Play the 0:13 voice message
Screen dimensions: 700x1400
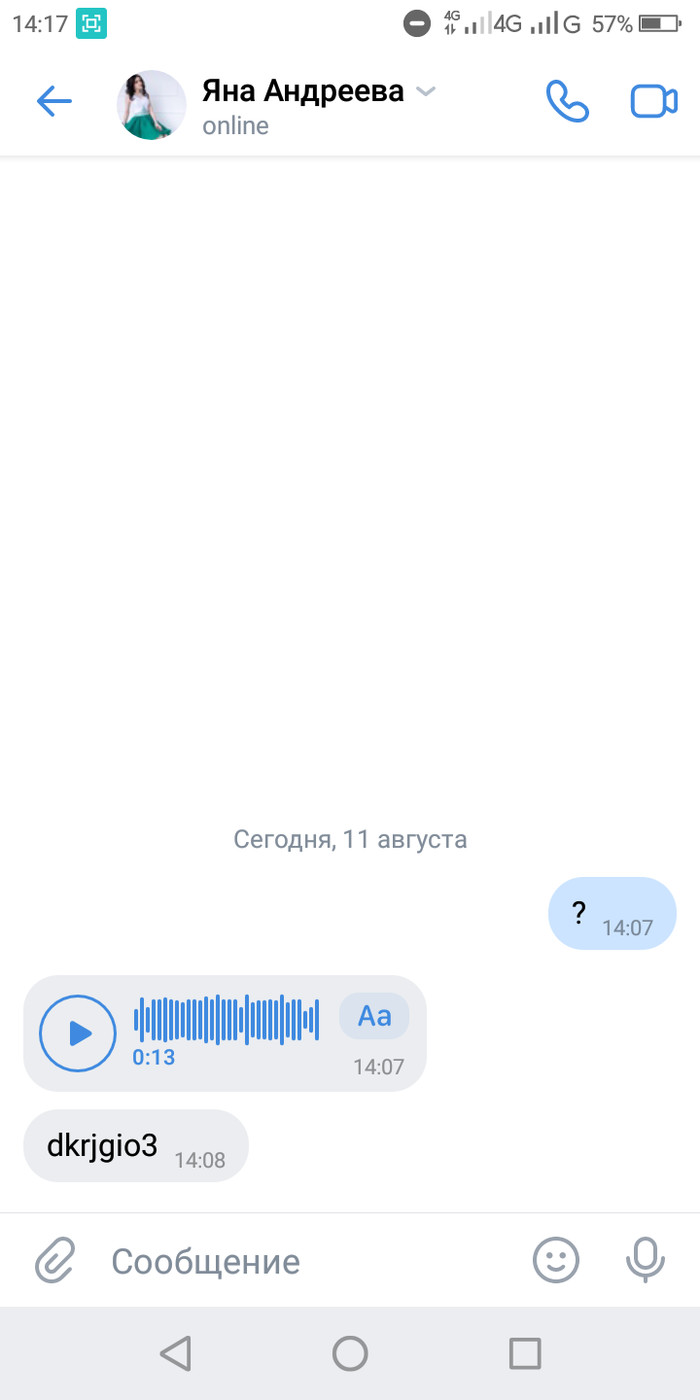pyautogui.click(x=78, y=1033)
